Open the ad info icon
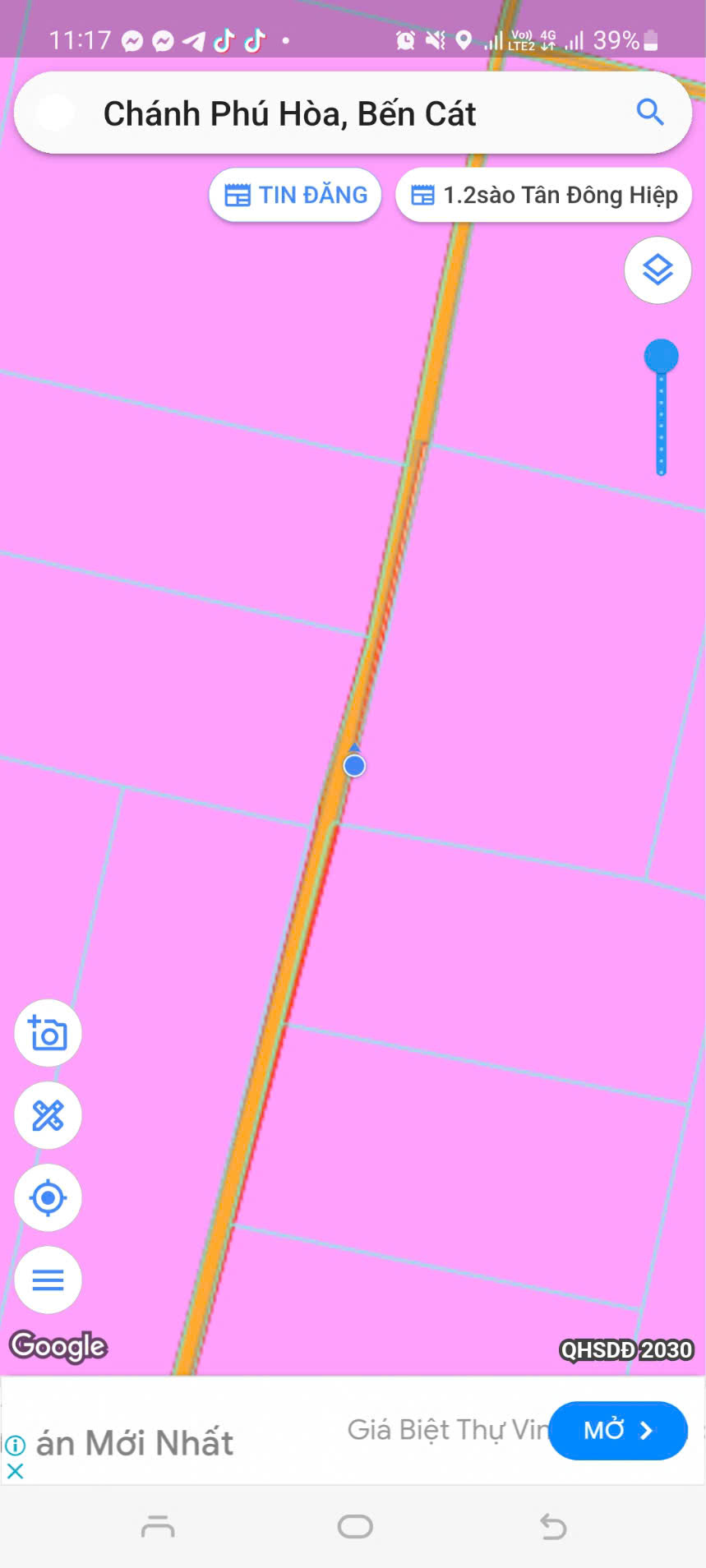 tap(15, 1445)
